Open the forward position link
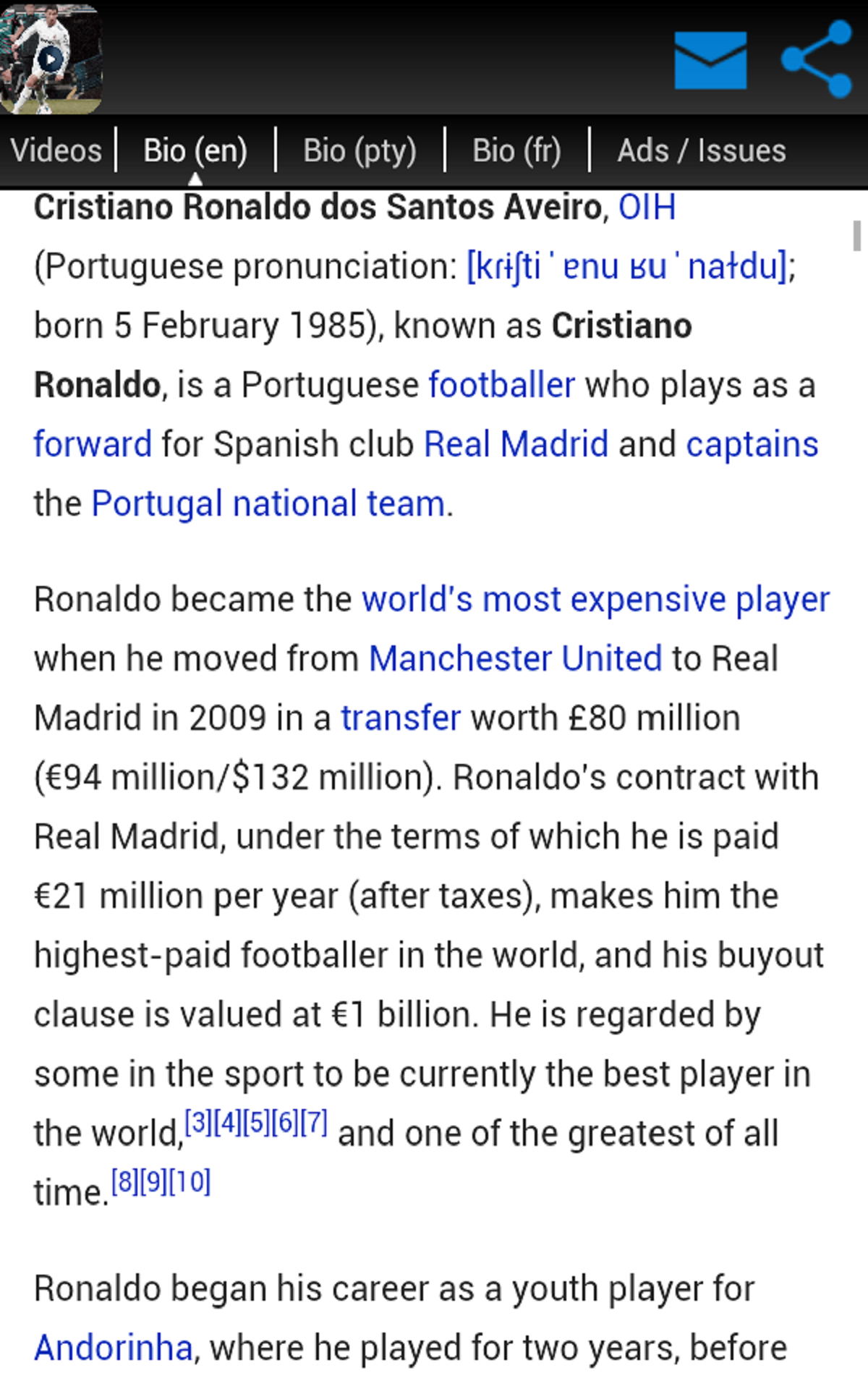 click(x=93, y=444)
